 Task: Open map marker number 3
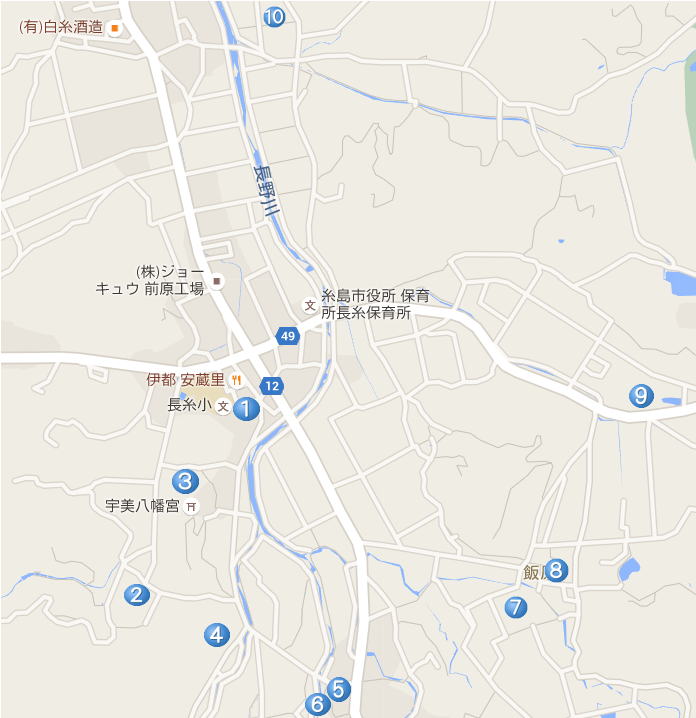point(185,481)
